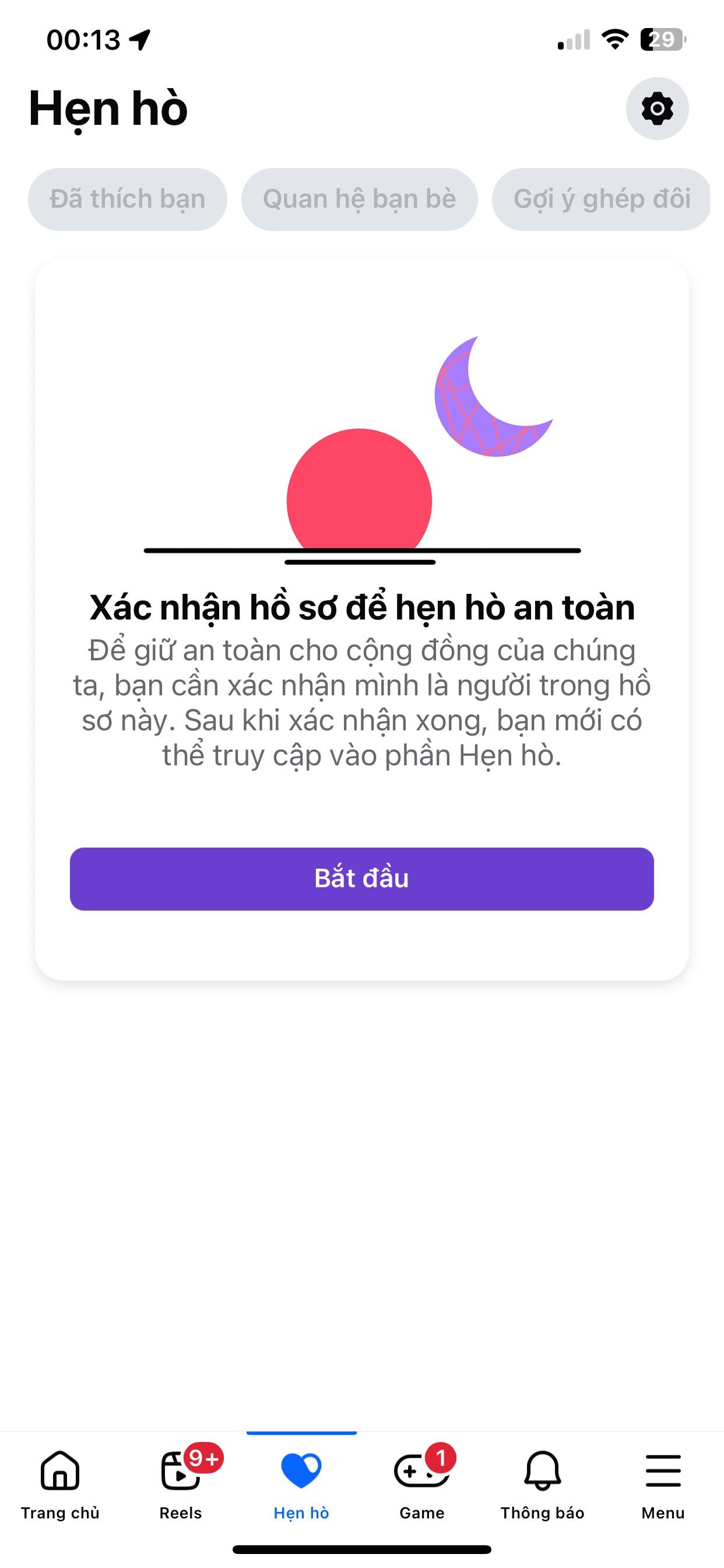724x1568 pixels.
Task: Select the Gợi ý ghép đôi chip
Action: click(x=601, y=199)
